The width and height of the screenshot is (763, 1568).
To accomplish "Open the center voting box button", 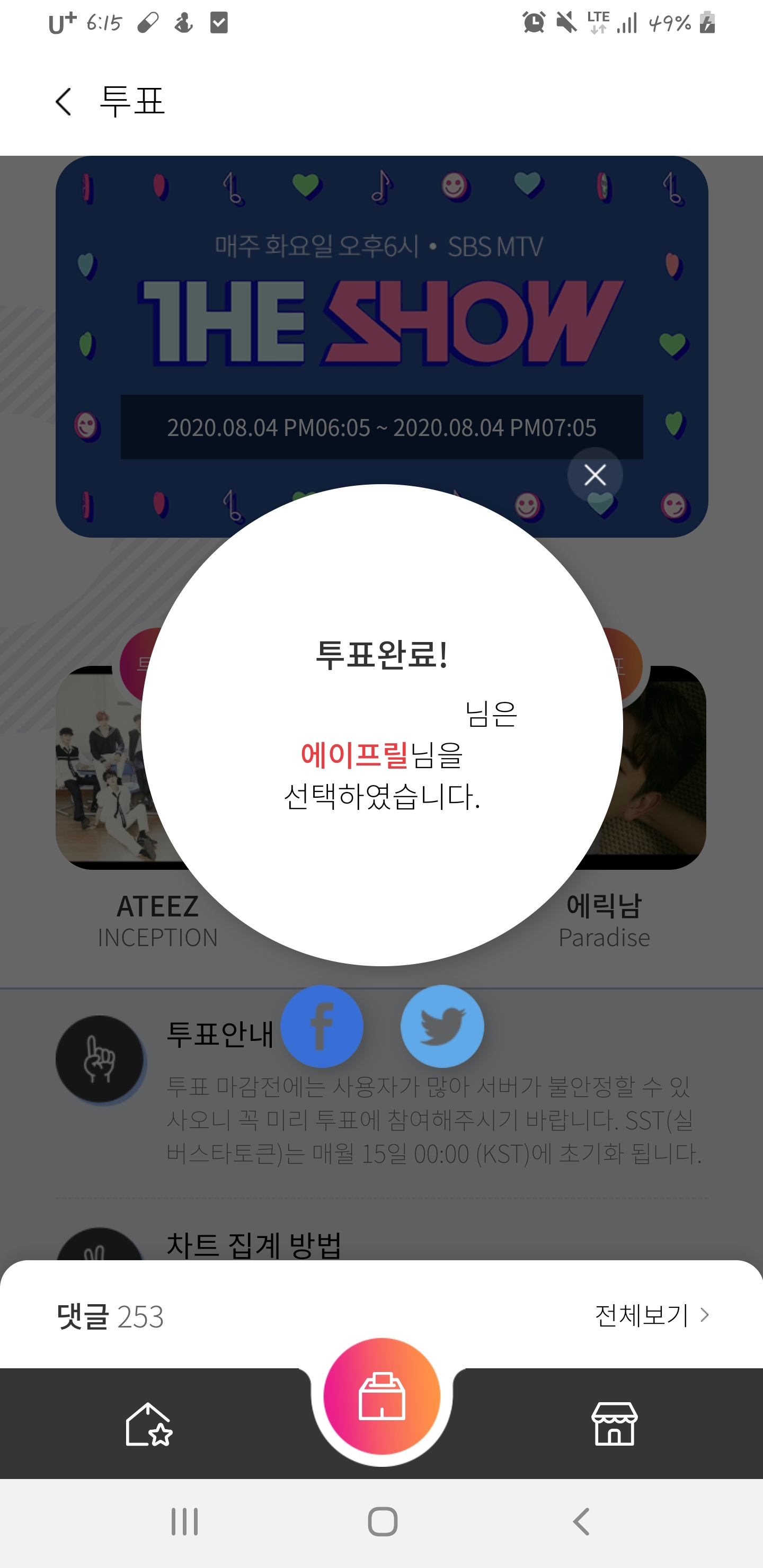I will (x=382, y=1396).
